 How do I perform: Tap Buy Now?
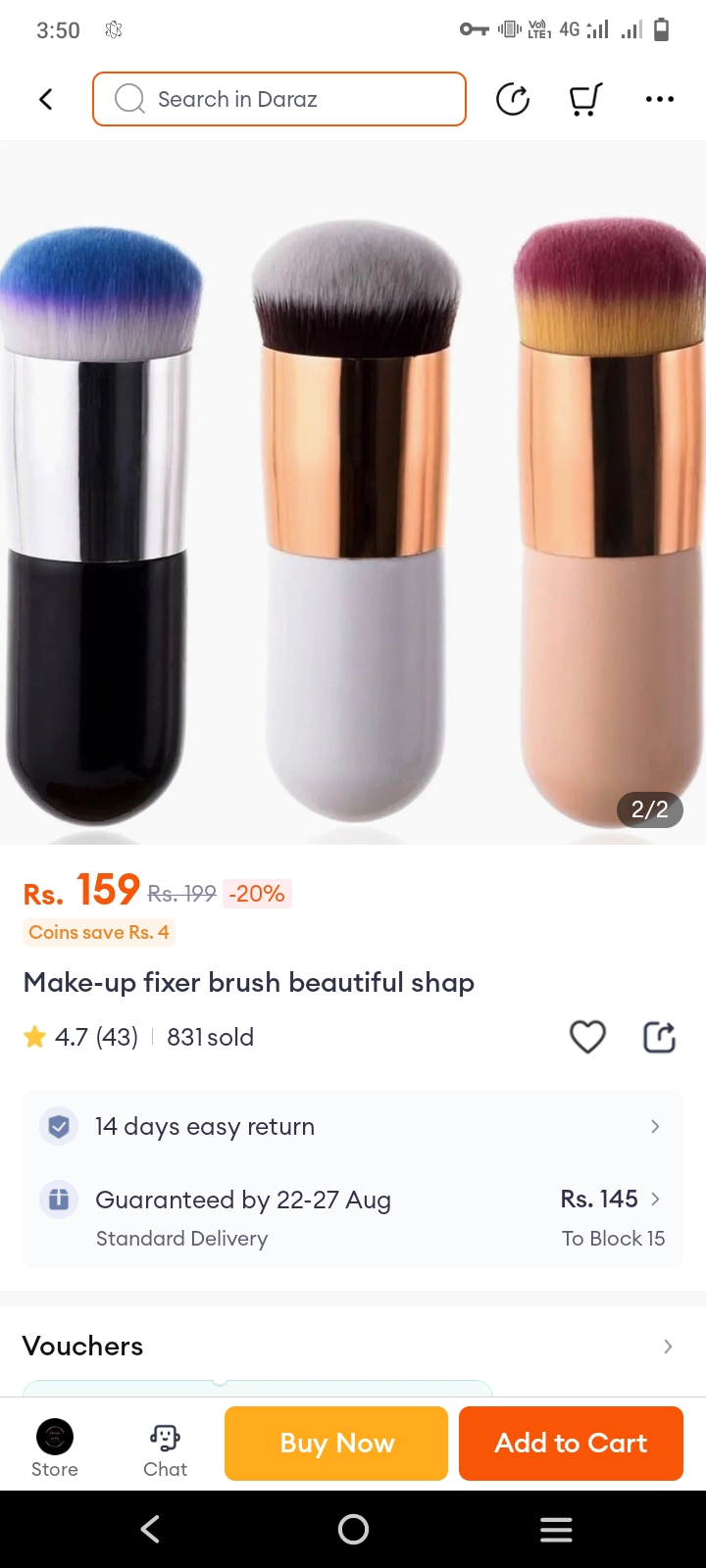pyautogui.click(x=336, y=1444)
